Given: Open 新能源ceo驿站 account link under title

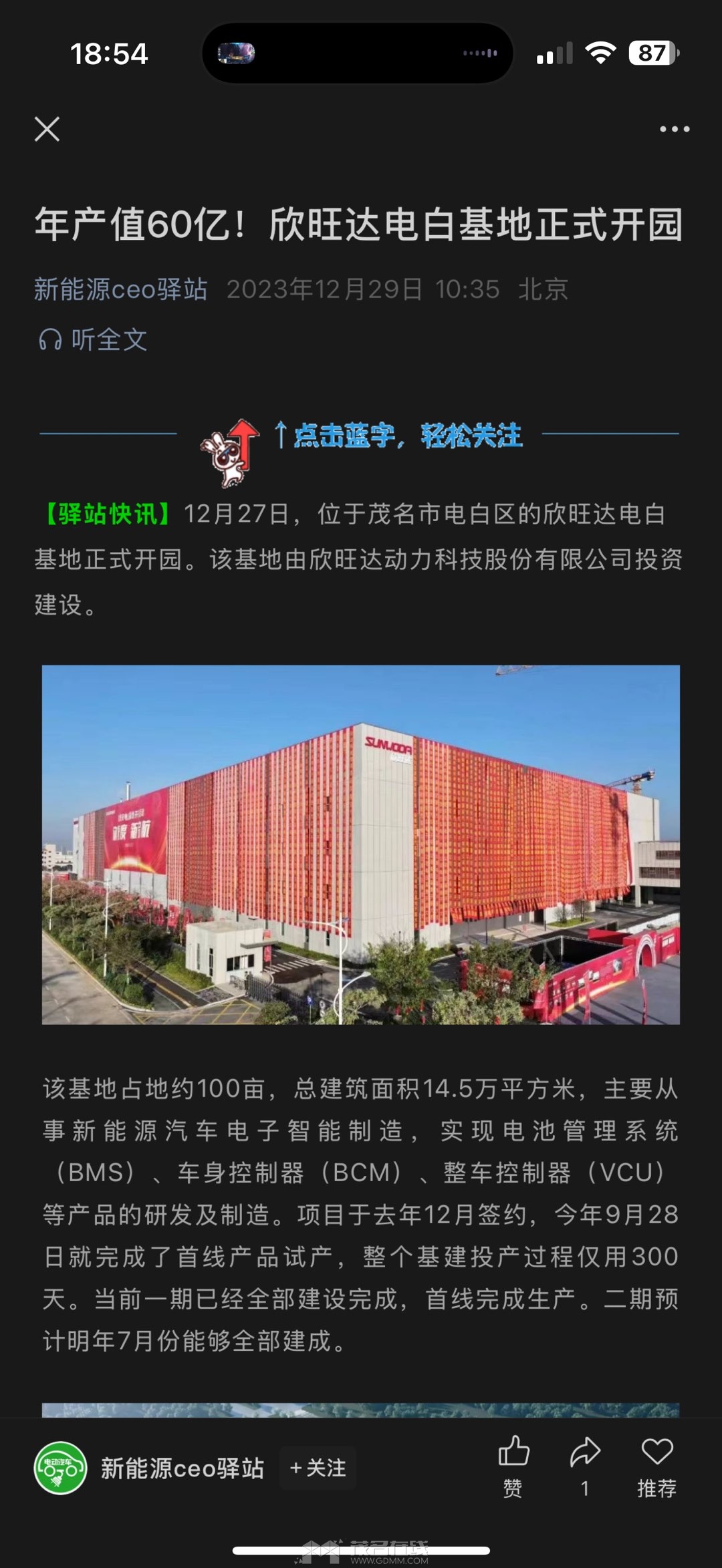Looking at the screenshot, I should pyautogui.click(x=121, y=289).
